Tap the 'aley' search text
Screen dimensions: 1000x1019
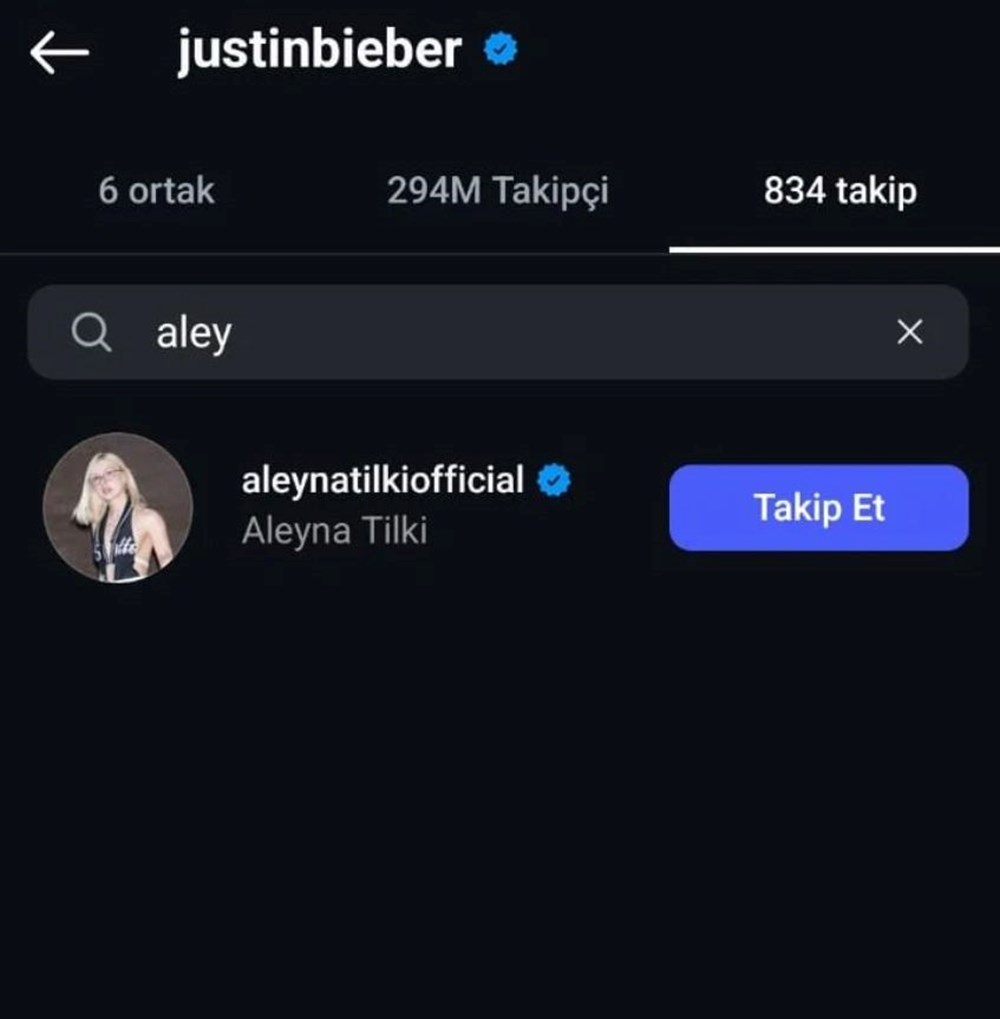point(193,333)
